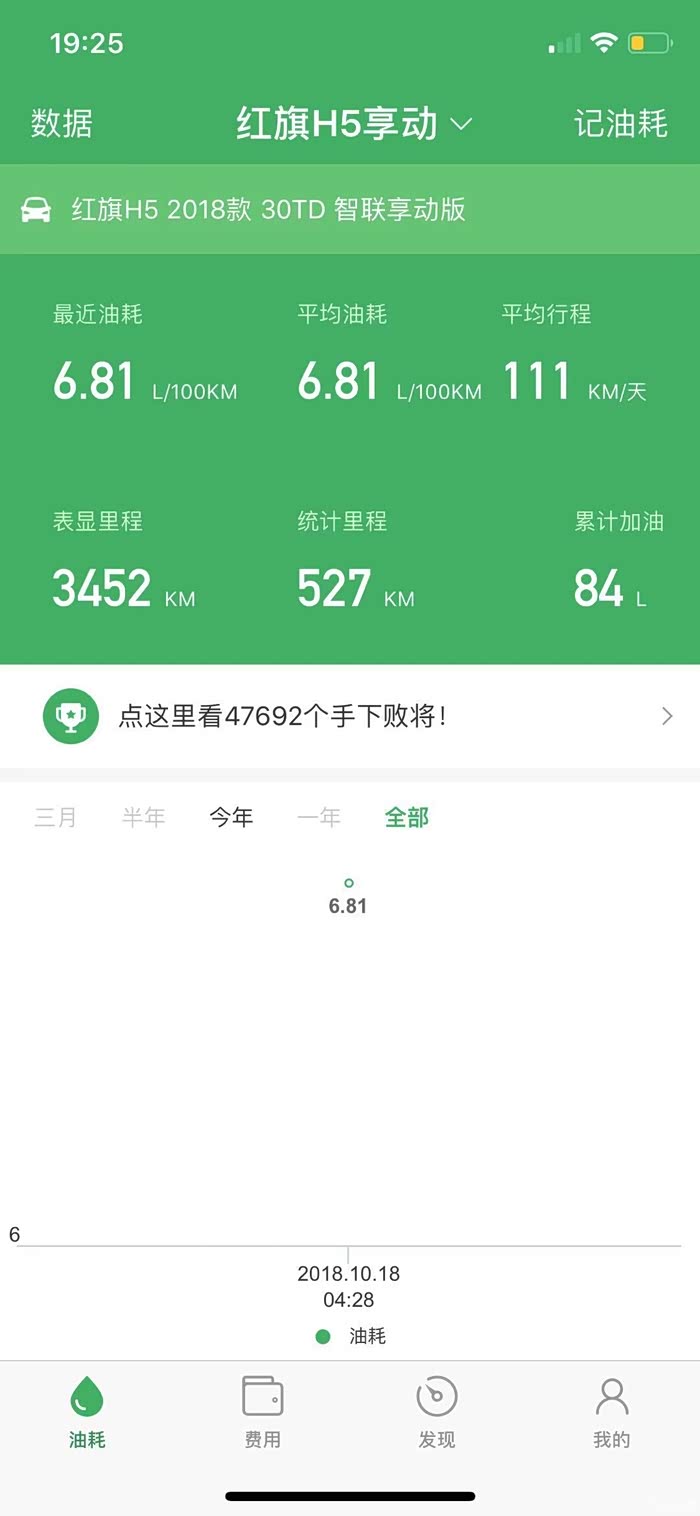Switch chart to 今年
The width and height of the screenshot is (700, 1516).
click(231, 817)
